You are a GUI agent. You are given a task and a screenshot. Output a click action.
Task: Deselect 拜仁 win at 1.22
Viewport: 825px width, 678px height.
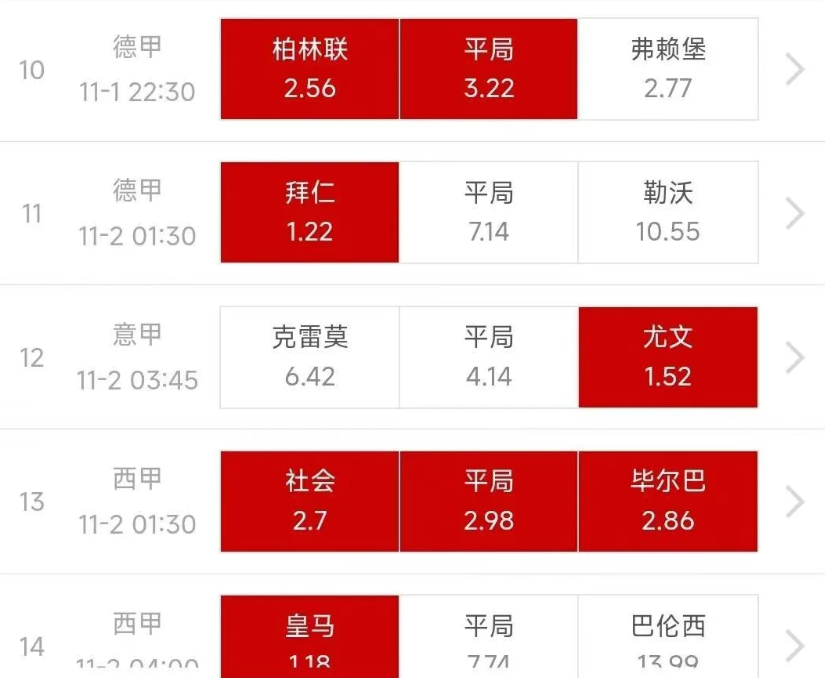click(x=310, y=212)
